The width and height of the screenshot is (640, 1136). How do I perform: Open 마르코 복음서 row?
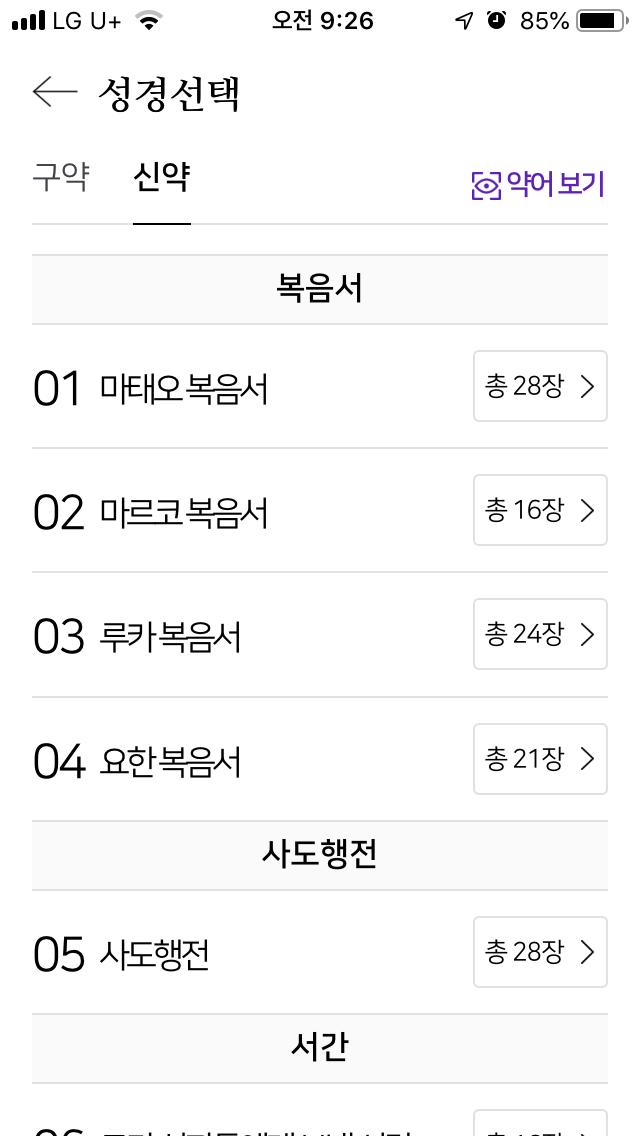(320, 510)
